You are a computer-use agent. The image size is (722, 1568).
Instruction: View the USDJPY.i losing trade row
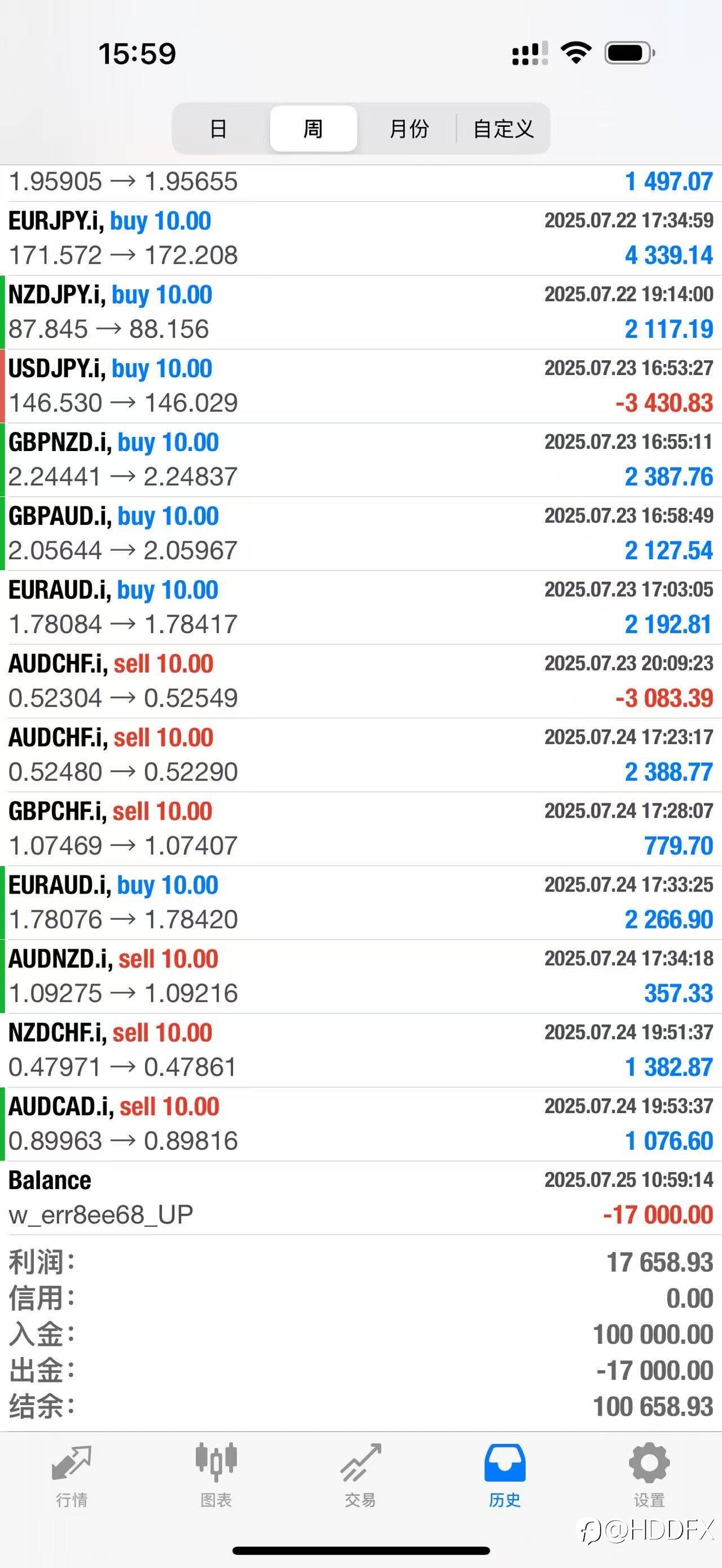click(361, 386)
